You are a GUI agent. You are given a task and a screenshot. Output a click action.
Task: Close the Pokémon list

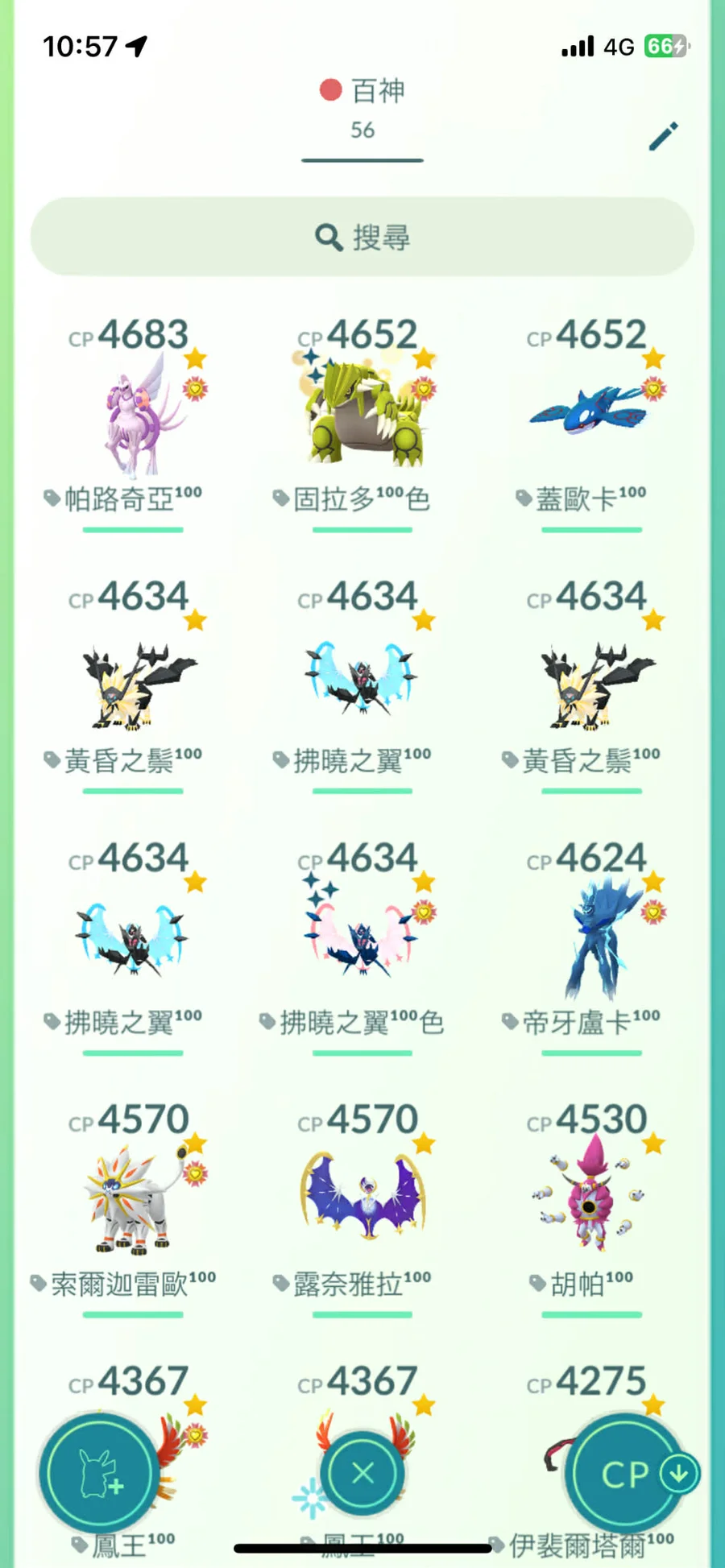pos(362,1473)
